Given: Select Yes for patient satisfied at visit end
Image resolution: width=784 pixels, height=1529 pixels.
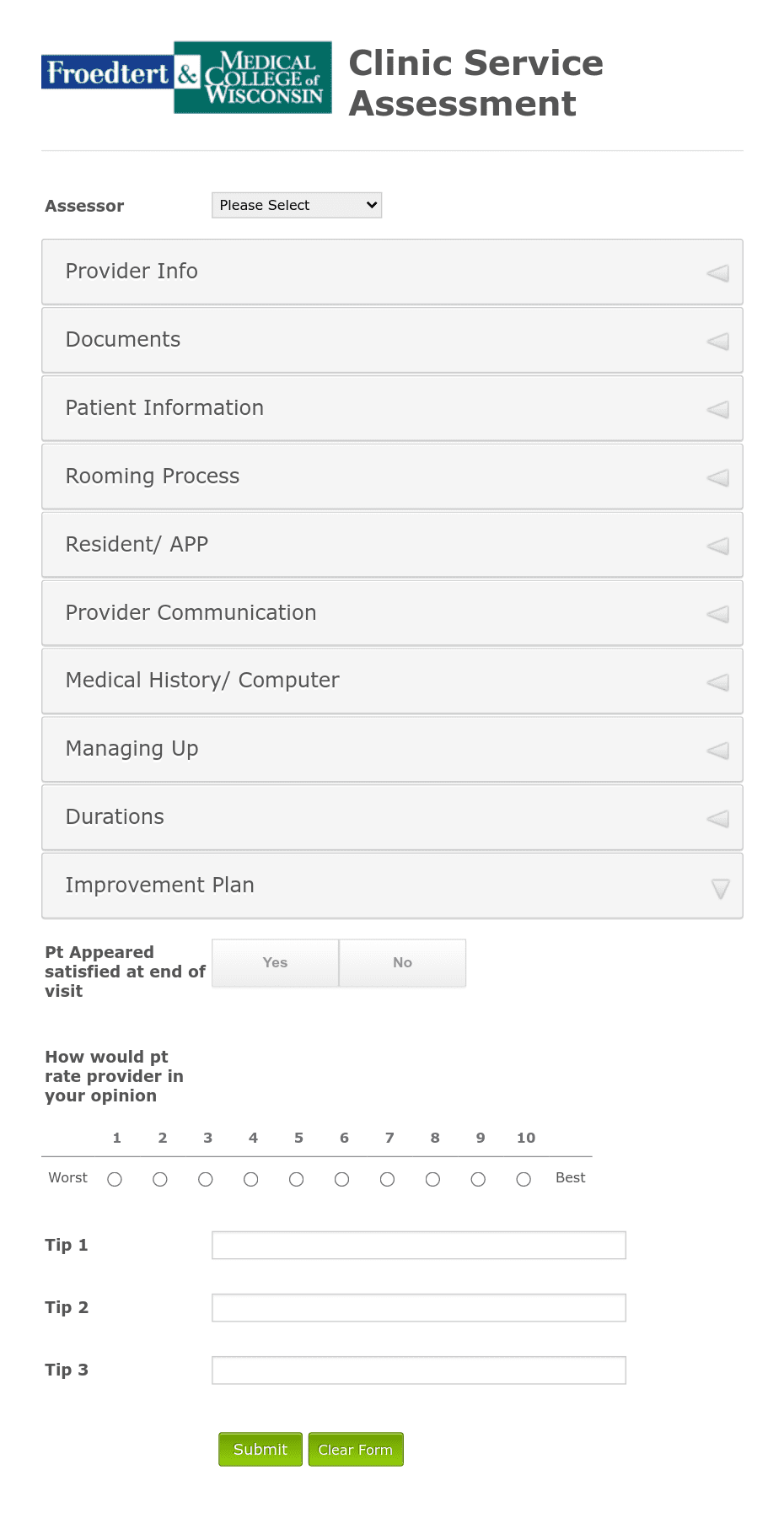Looking at the screenshot, I should coord(275,962).
